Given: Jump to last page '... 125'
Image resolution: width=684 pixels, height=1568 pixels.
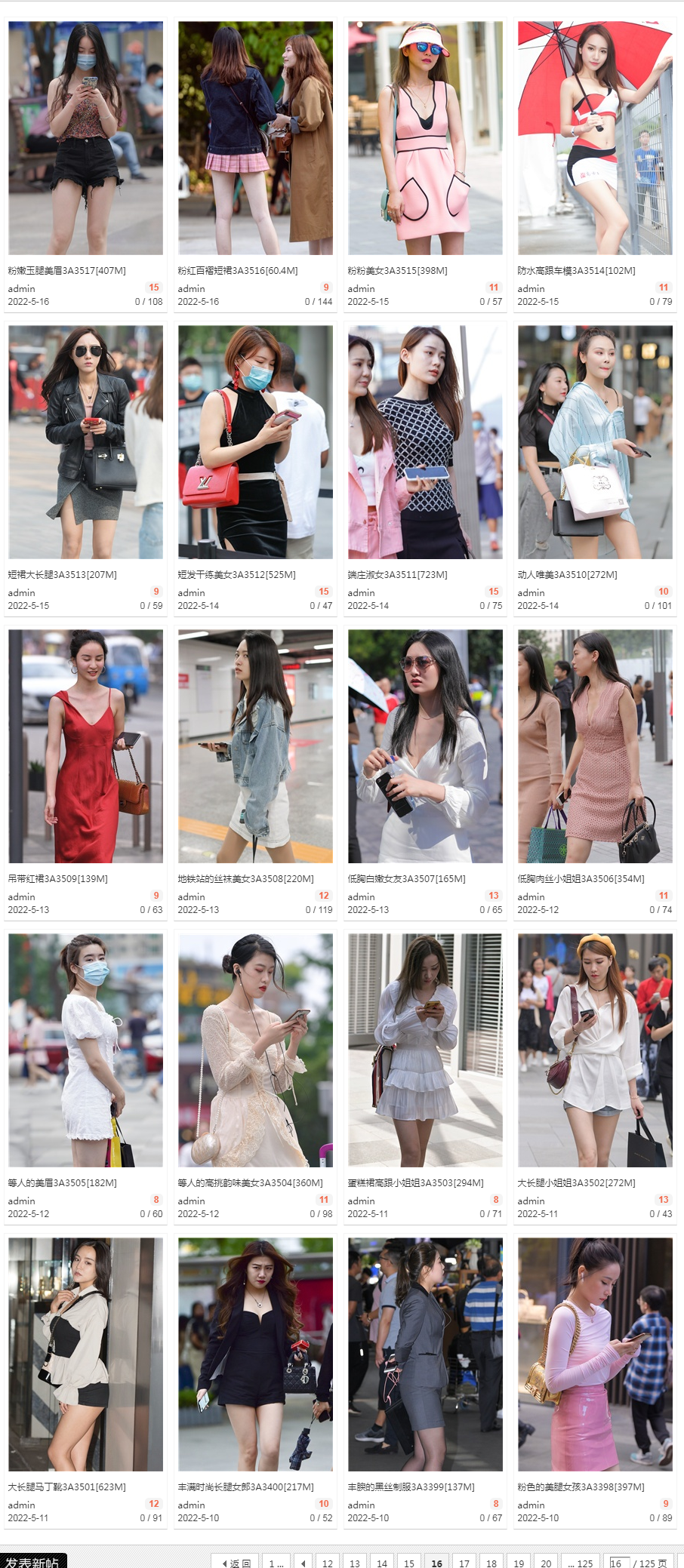Looking at the screenshot, I should 580,1563.
